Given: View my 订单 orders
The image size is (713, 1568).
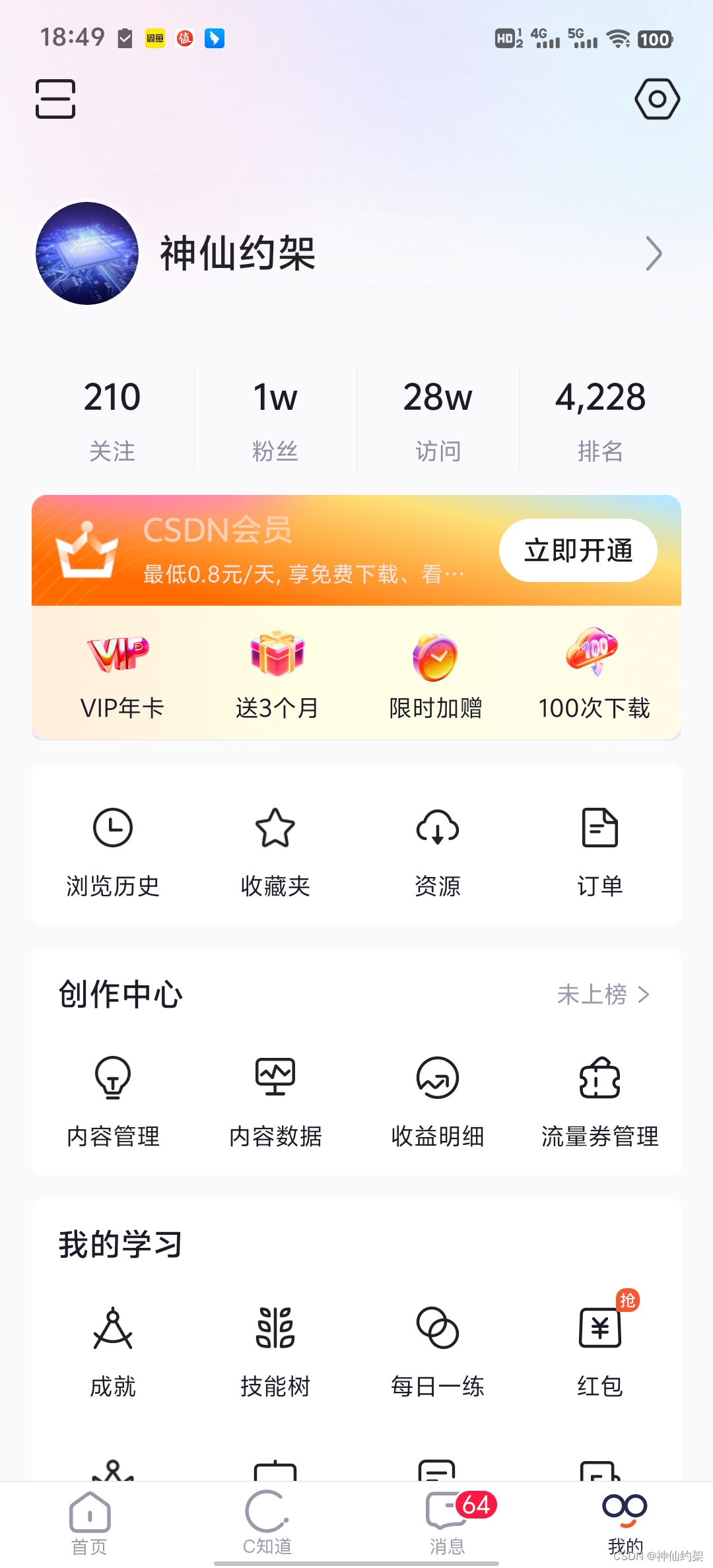Looking at the screenshot, I should [599, 847].
